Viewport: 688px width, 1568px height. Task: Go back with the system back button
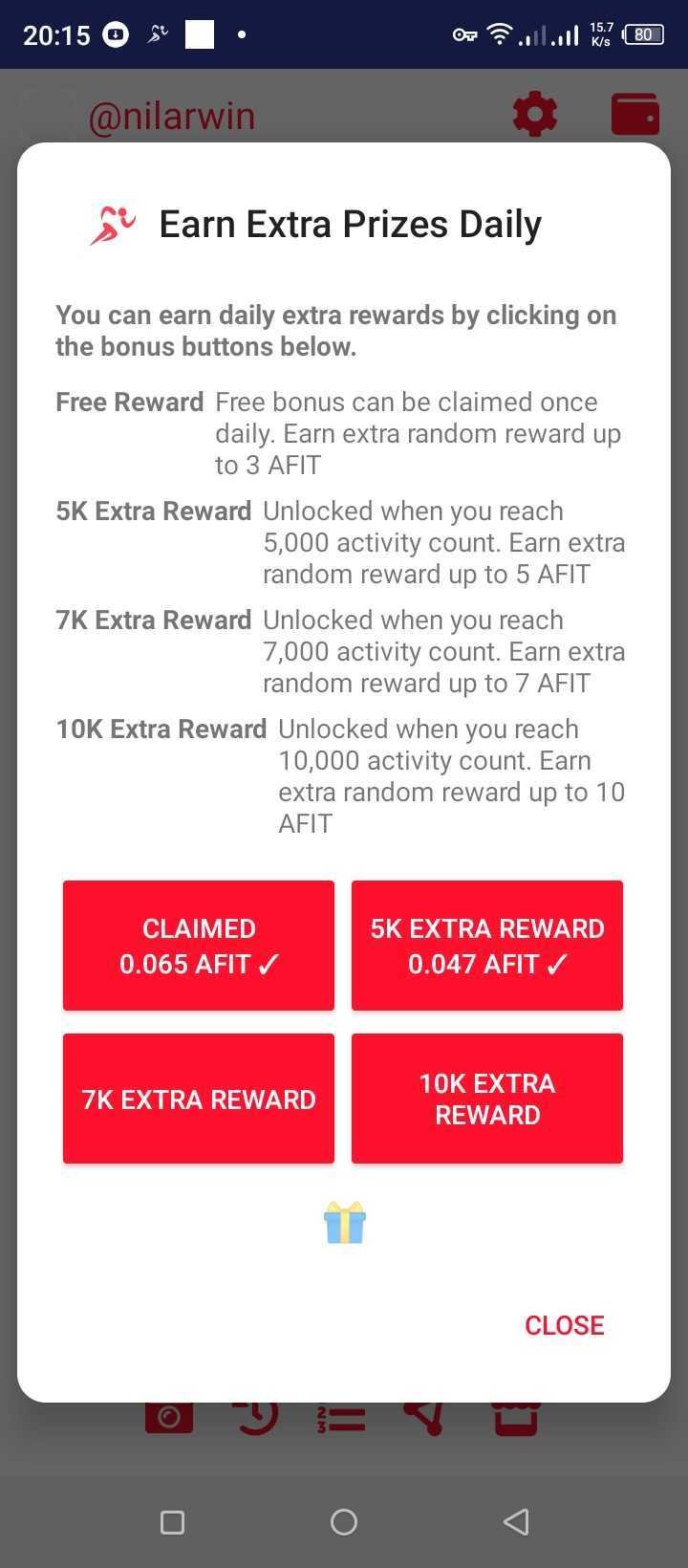(516, 1521)
